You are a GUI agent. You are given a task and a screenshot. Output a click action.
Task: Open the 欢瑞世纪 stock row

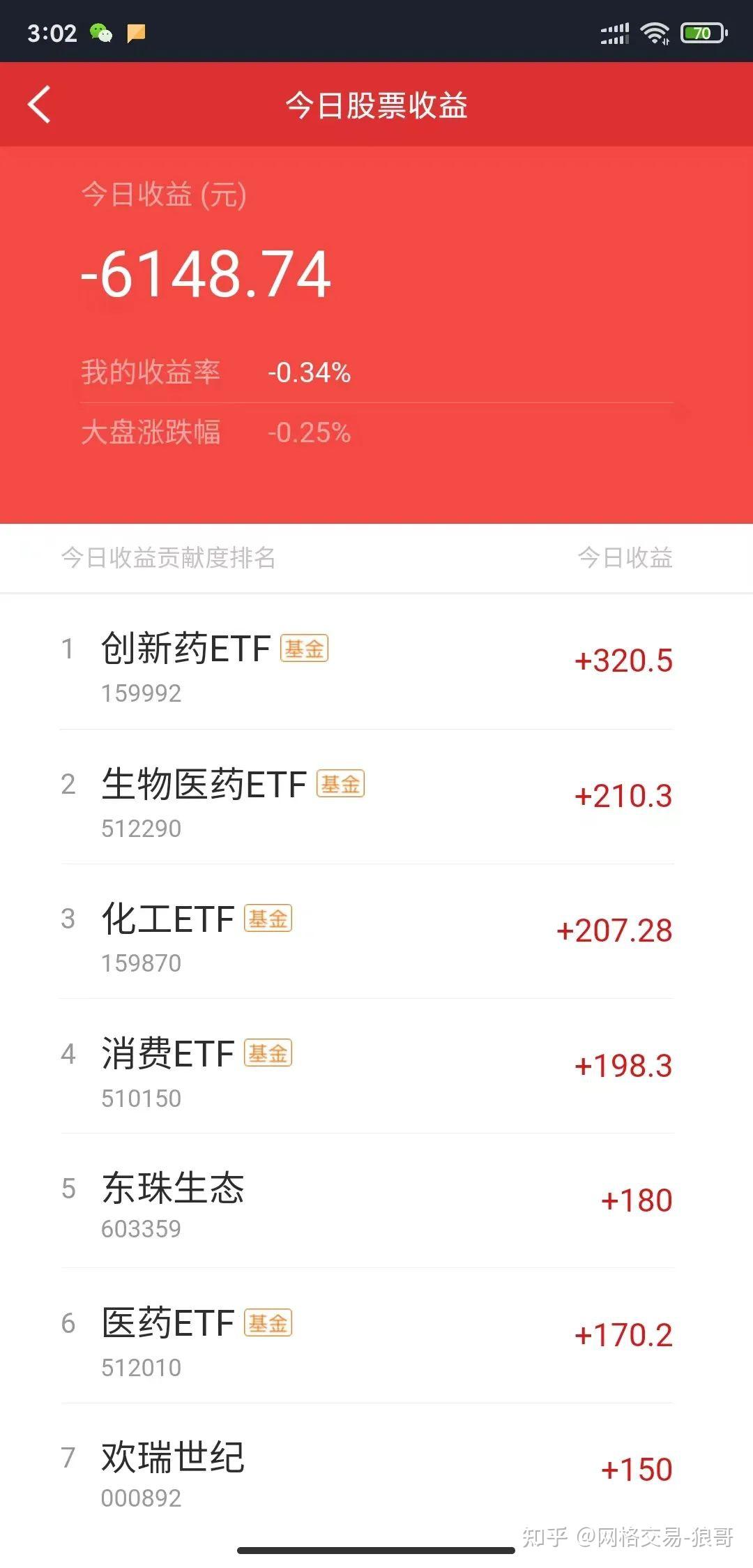tap(376, 1468)
